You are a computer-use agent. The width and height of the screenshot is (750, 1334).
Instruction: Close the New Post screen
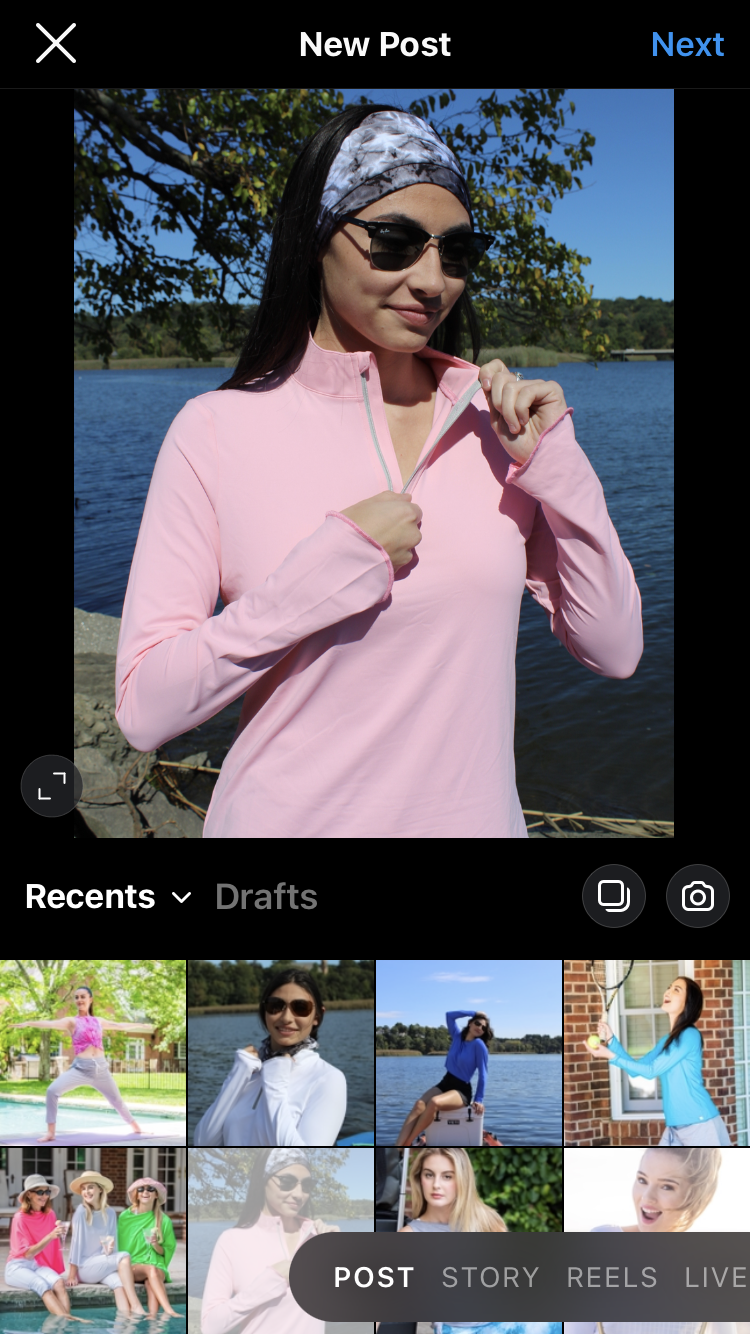click(56, 44)
